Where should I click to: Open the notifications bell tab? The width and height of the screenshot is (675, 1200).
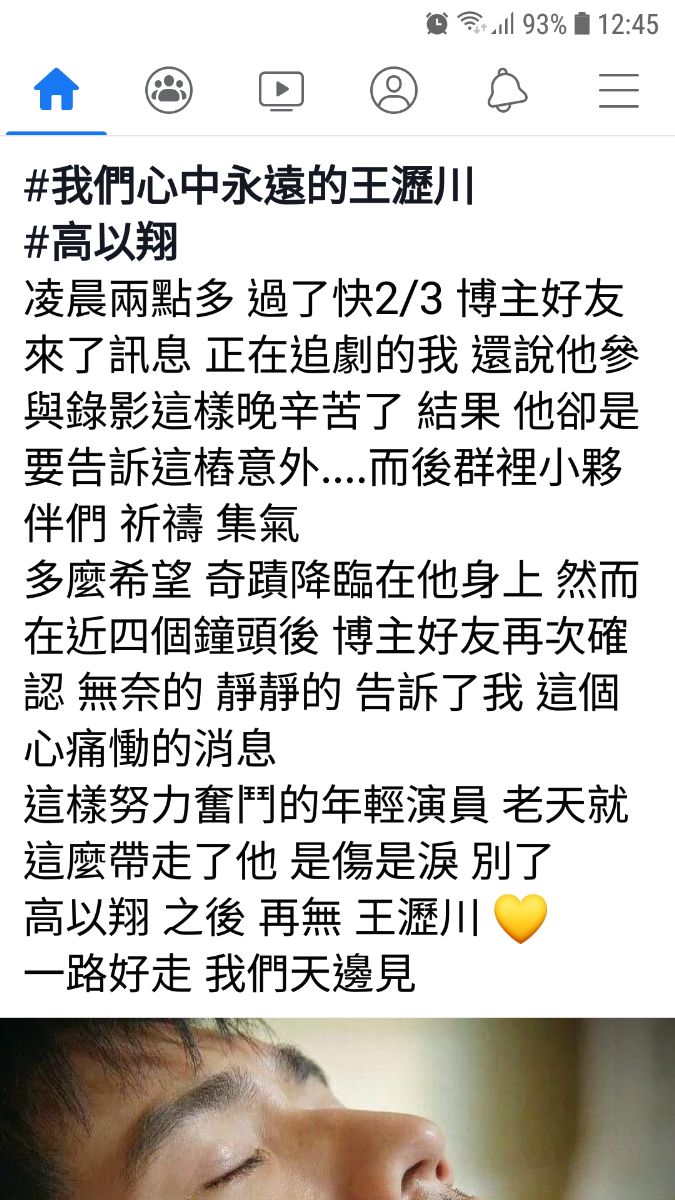[x=507, y=91]
